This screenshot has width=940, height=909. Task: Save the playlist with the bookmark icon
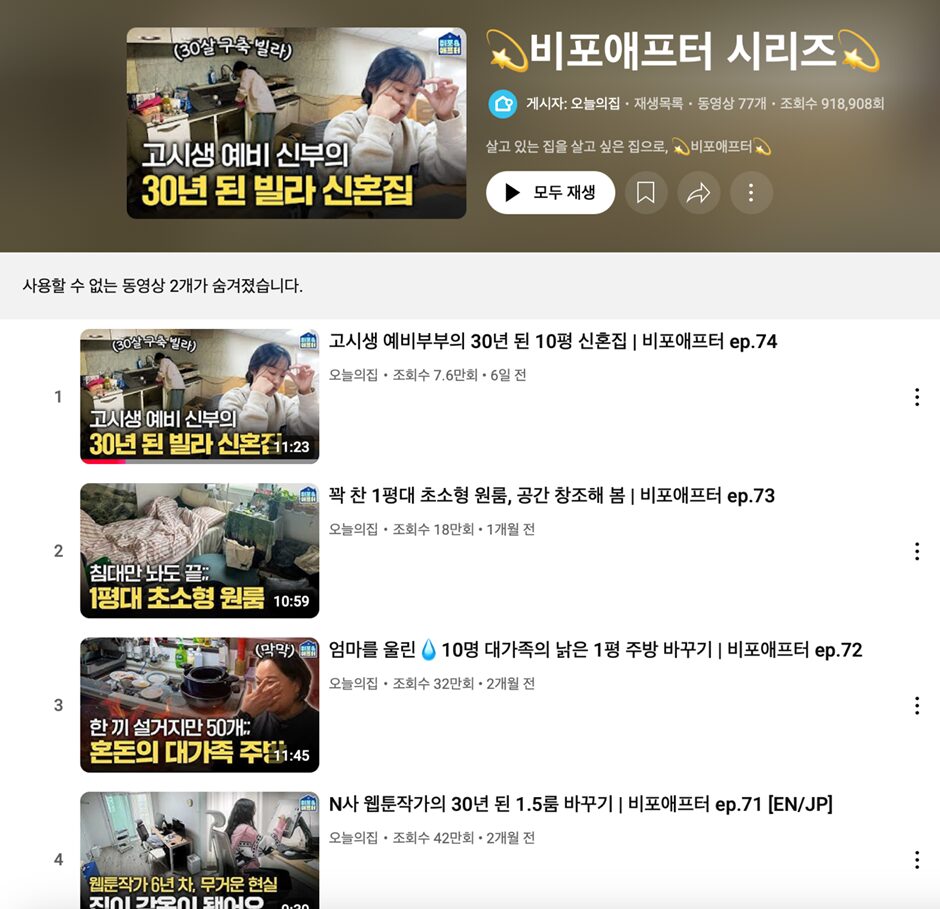[646, 193]
